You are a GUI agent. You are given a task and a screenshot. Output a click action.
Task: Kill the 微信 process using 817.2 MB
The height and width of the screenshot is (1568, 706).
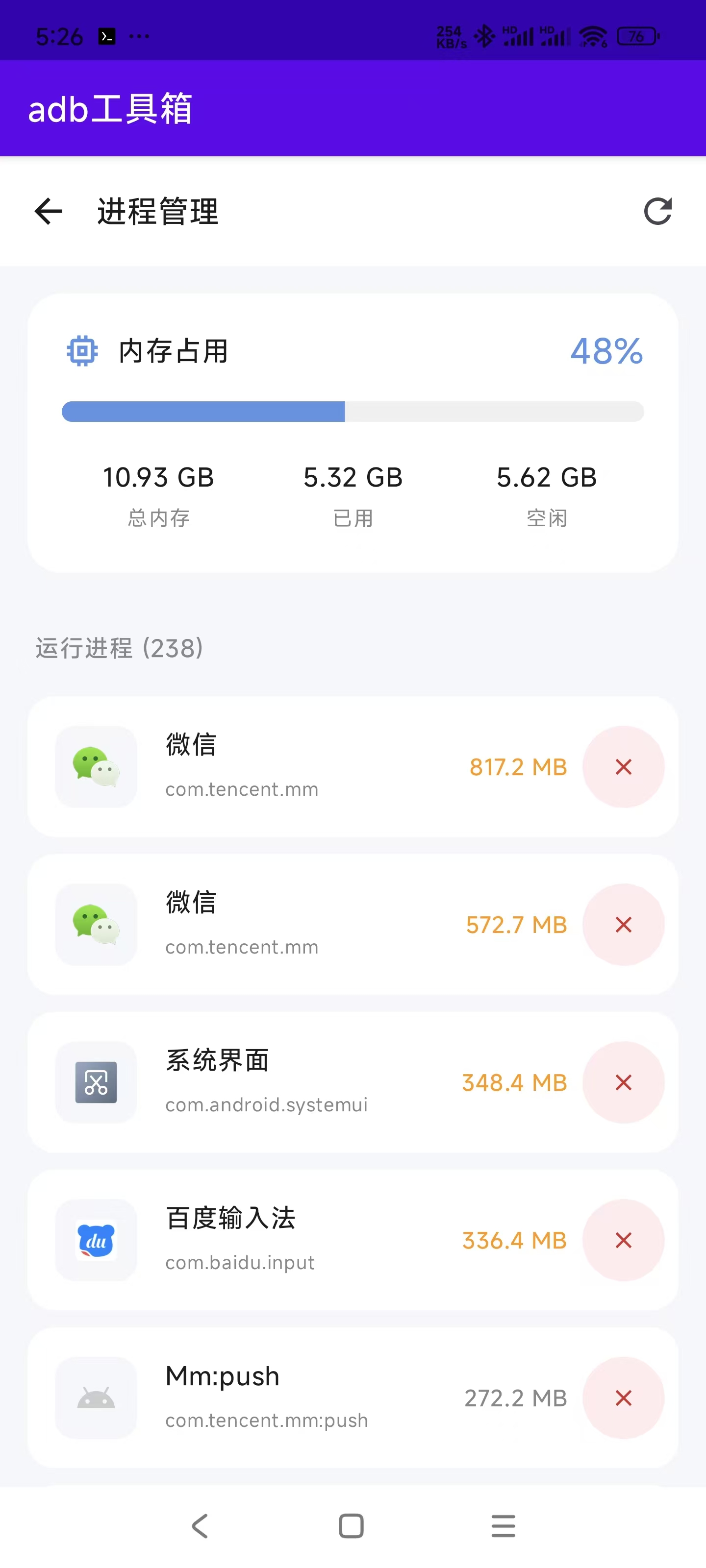click(623, 767)
